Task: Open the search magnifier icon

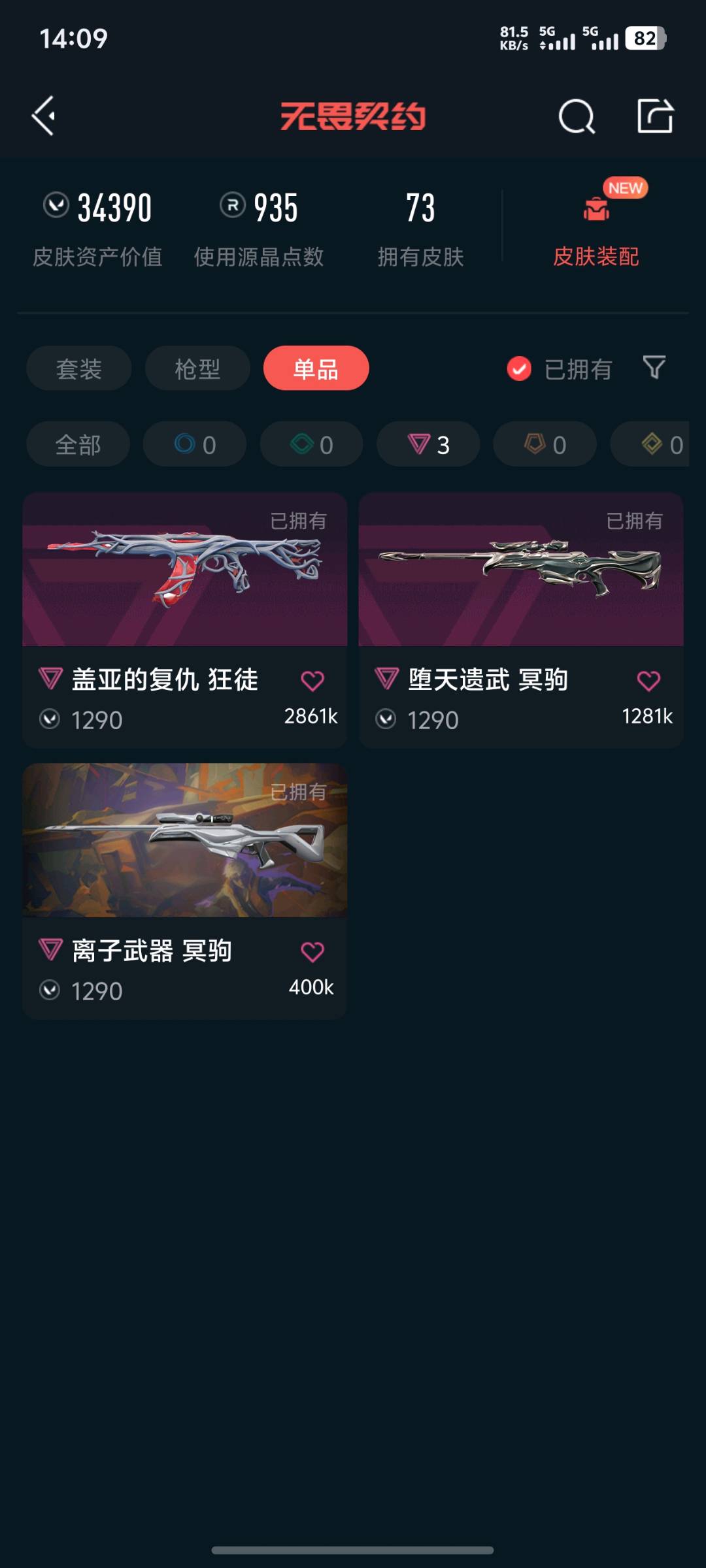Action: [576, 117]
